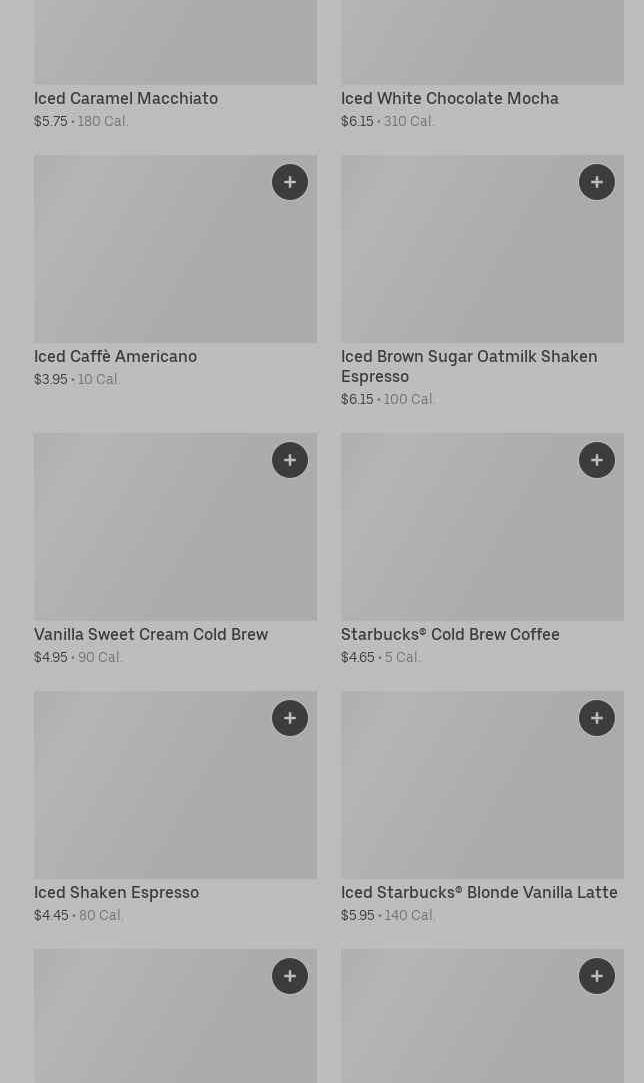Open Starbucks Cold Brew Coffee card
The height and width of the screenshot is (1083, 644).
pyautogui.click(x=450, y=634)
